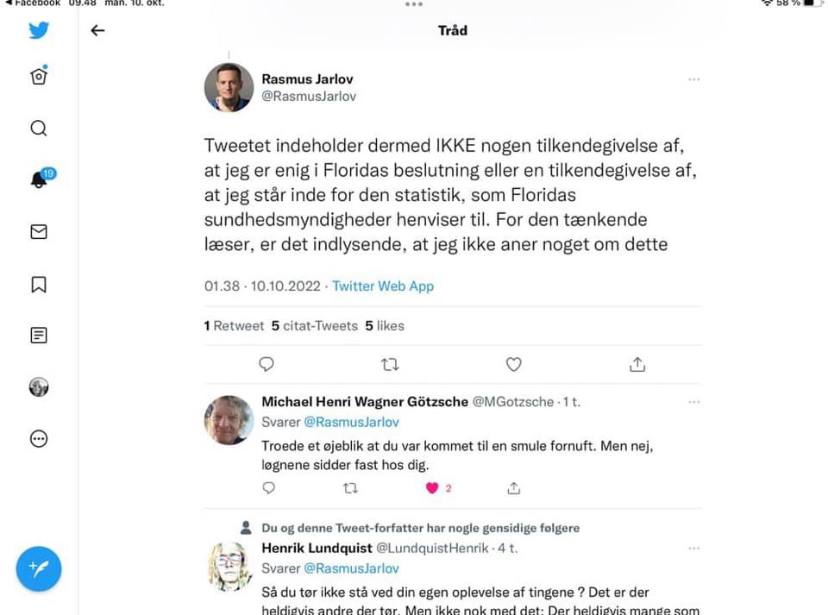Open the Twitter home icon in sidebar

pos(39,77)
